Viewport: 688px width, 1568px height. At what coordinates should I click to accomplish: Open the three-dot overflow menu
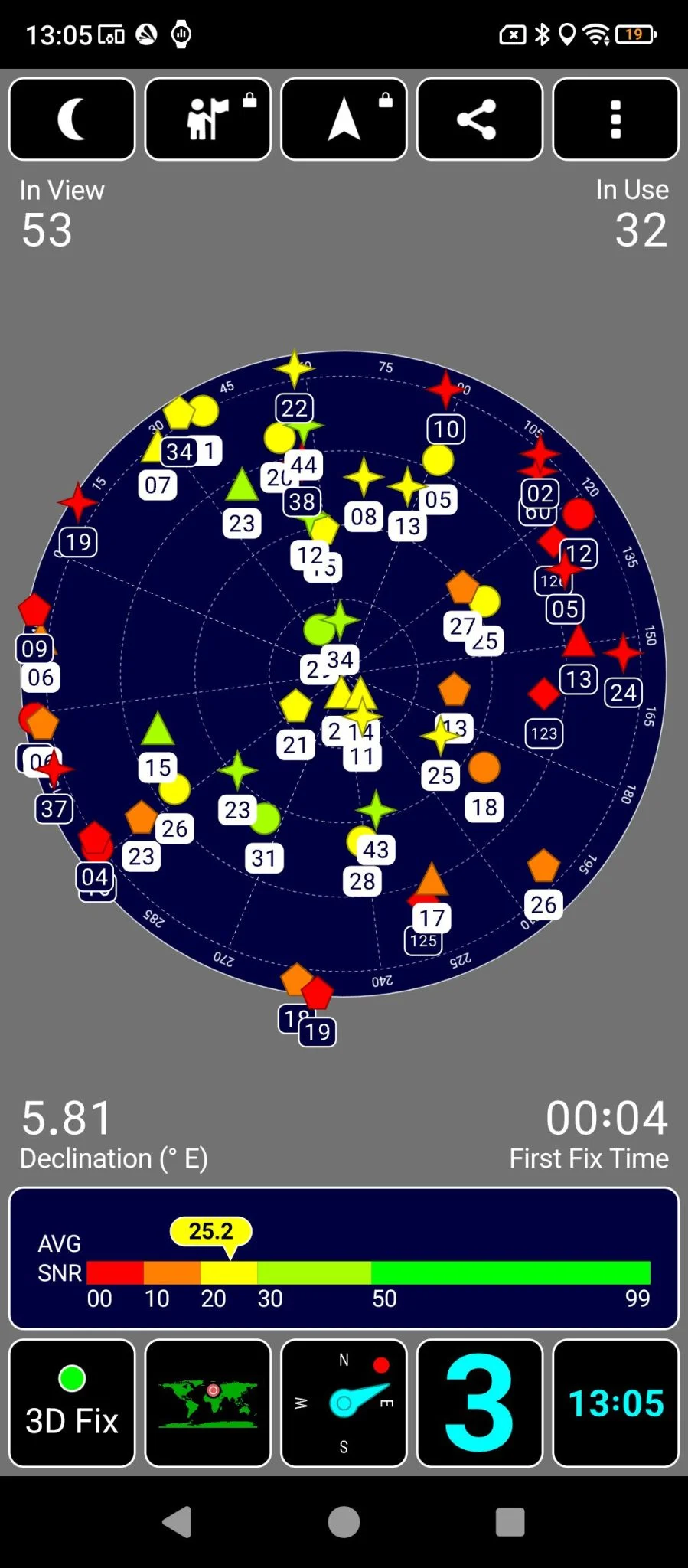pyautogui.click(x=615, y=119)
